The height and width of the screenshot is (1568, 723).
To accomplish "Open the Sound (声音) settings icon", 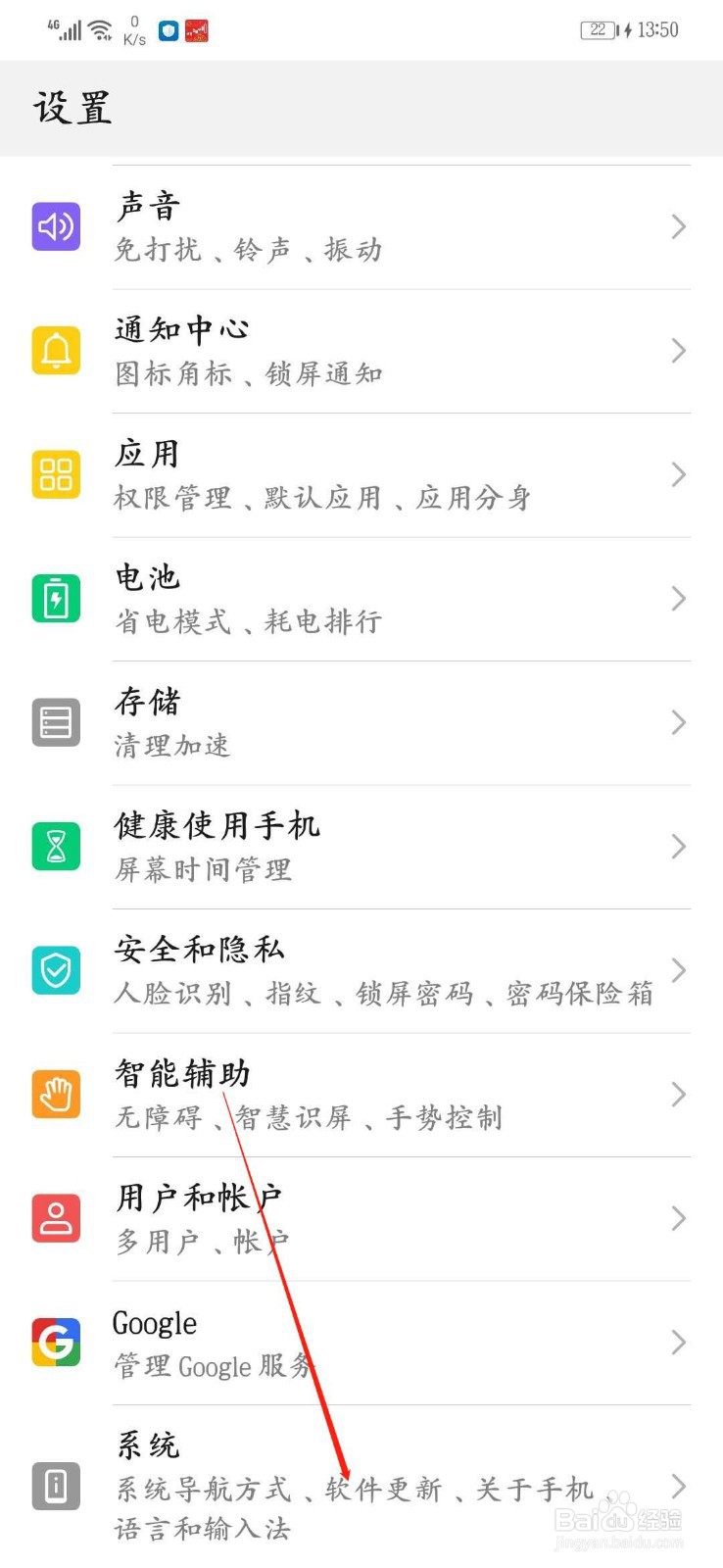I will coord(56,227).
